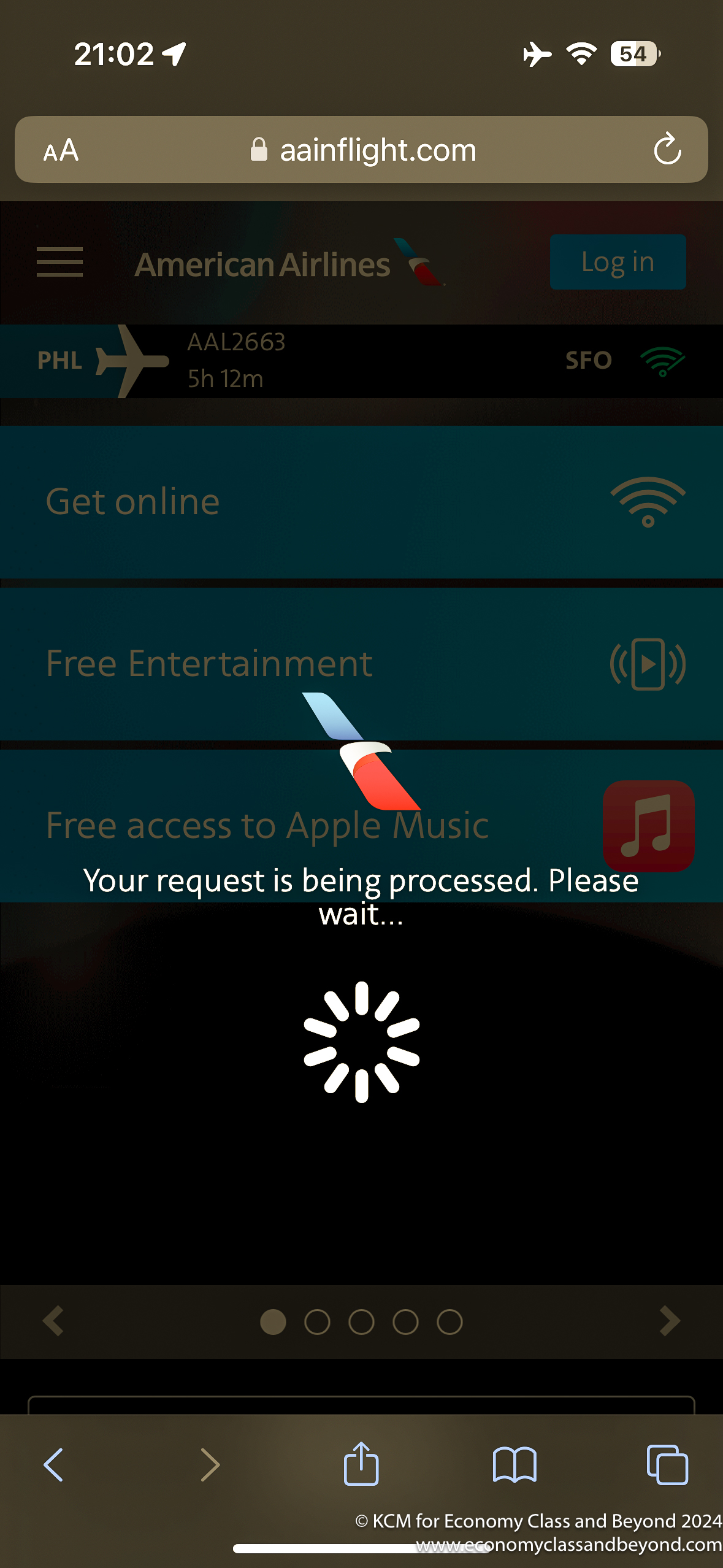
Task: Tap the Log in button
Action: coord(618,262)
